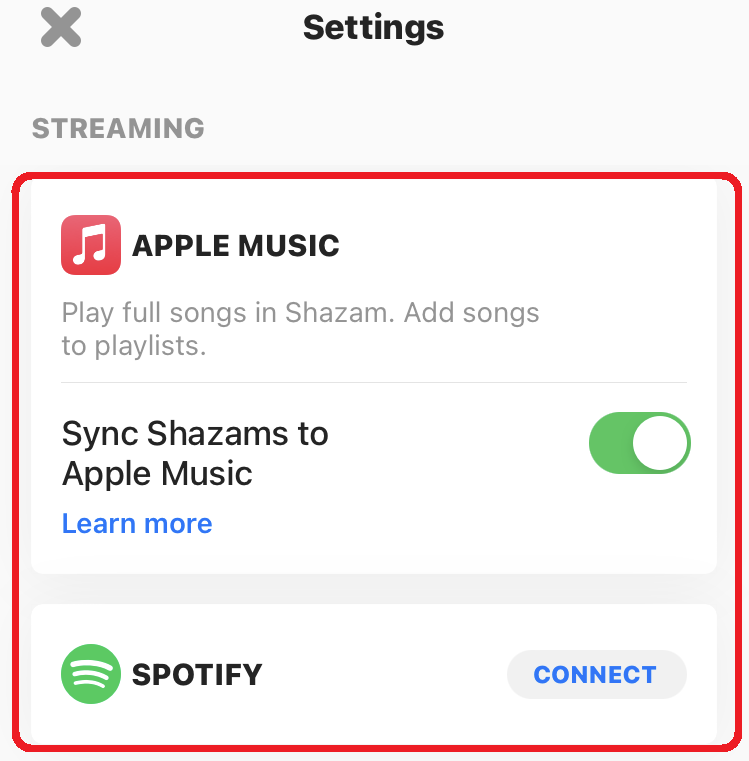Screen dimensions: 749x761
Task: Click the Settings title
Action: [x=373, y=28]
